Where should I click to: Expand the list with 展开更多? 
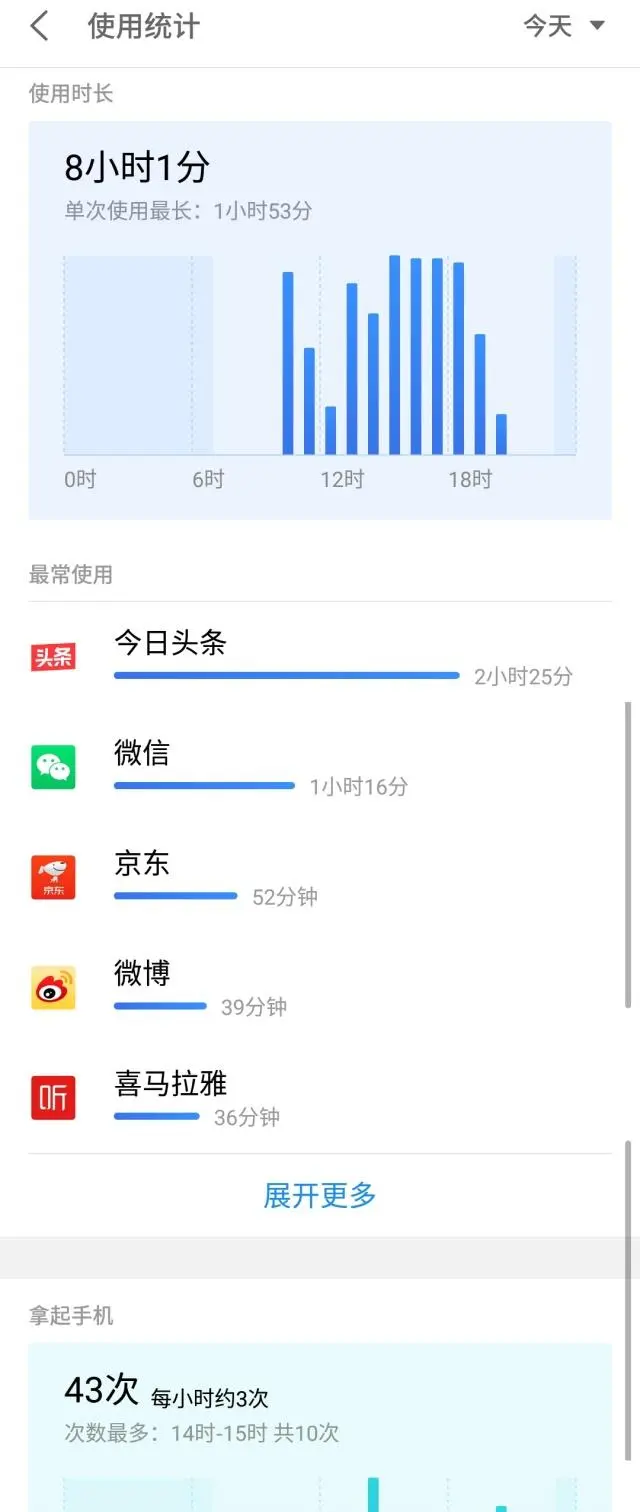click(x=320, y=1195)
